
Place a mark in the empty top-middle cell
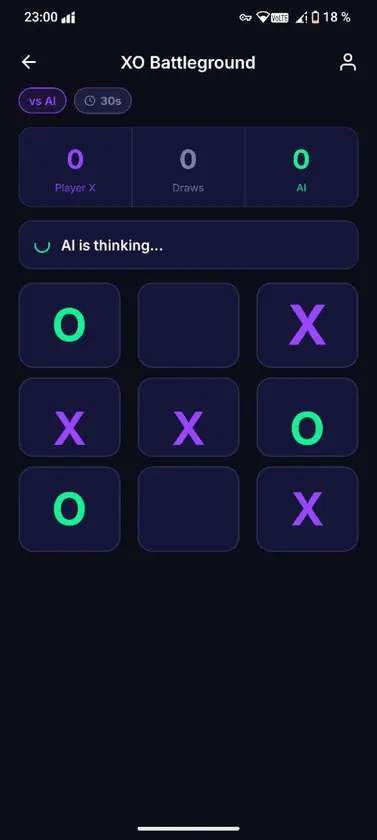click(x=188, y=325)
